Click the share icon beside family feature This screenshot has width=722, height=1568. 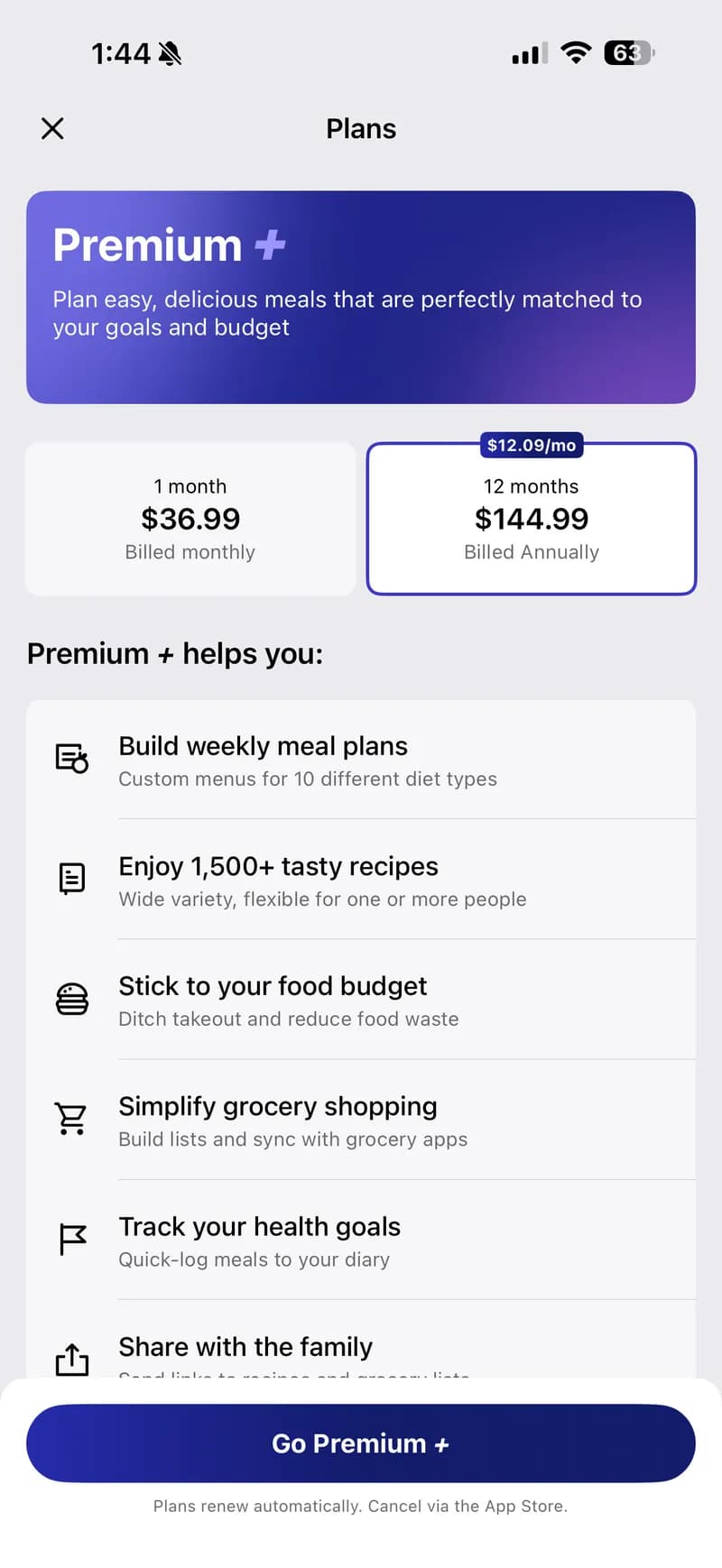pyautogui.click(x=71, y=1360)
